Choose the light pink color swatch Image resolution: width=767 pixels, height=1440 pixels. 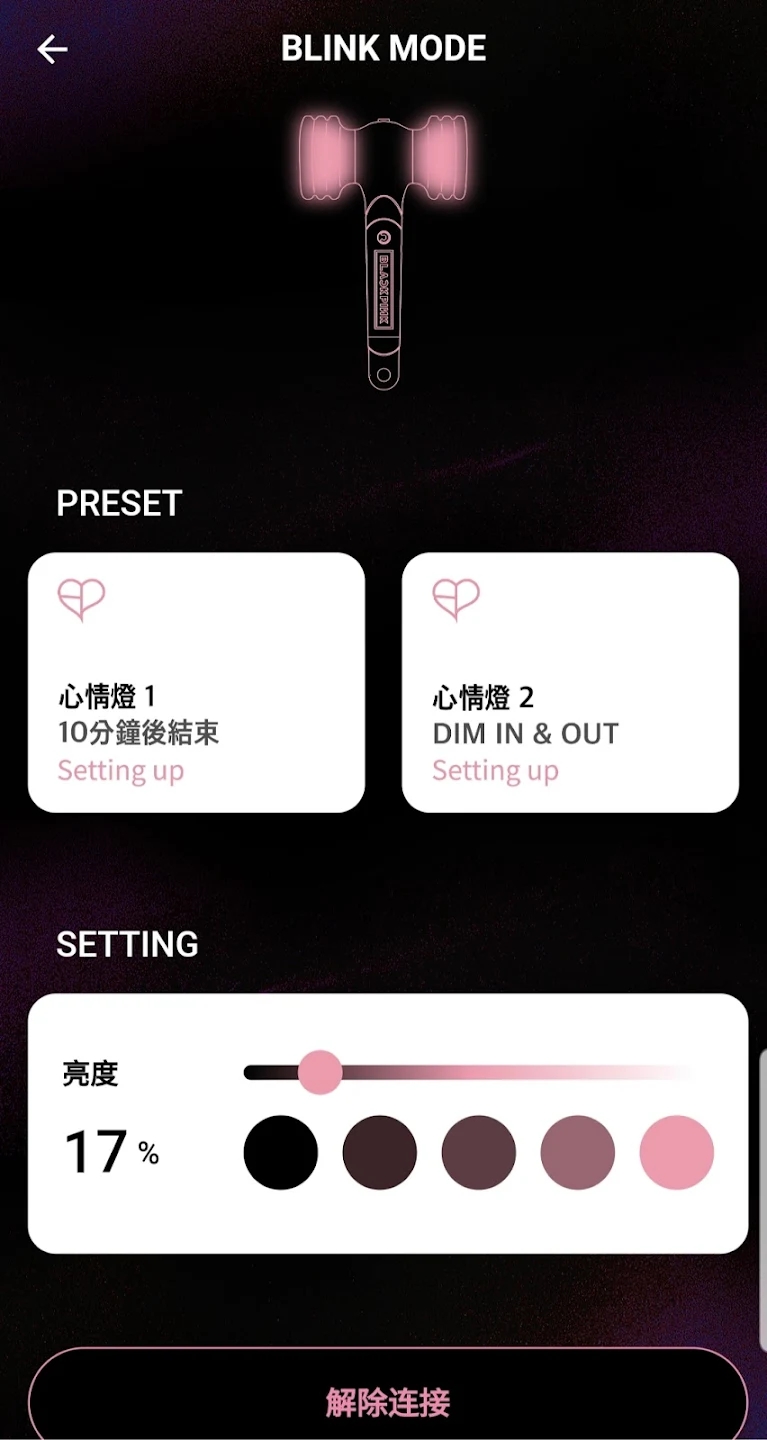[677, 1153]
